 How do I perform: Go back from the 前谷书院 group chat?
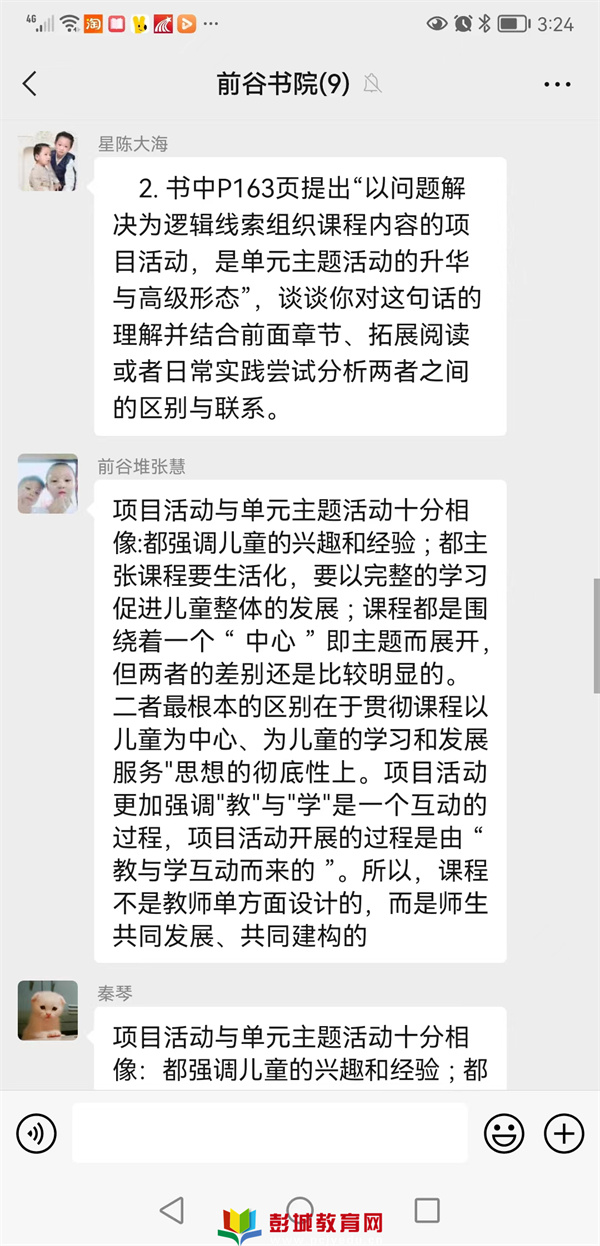(x=29, y=84)
